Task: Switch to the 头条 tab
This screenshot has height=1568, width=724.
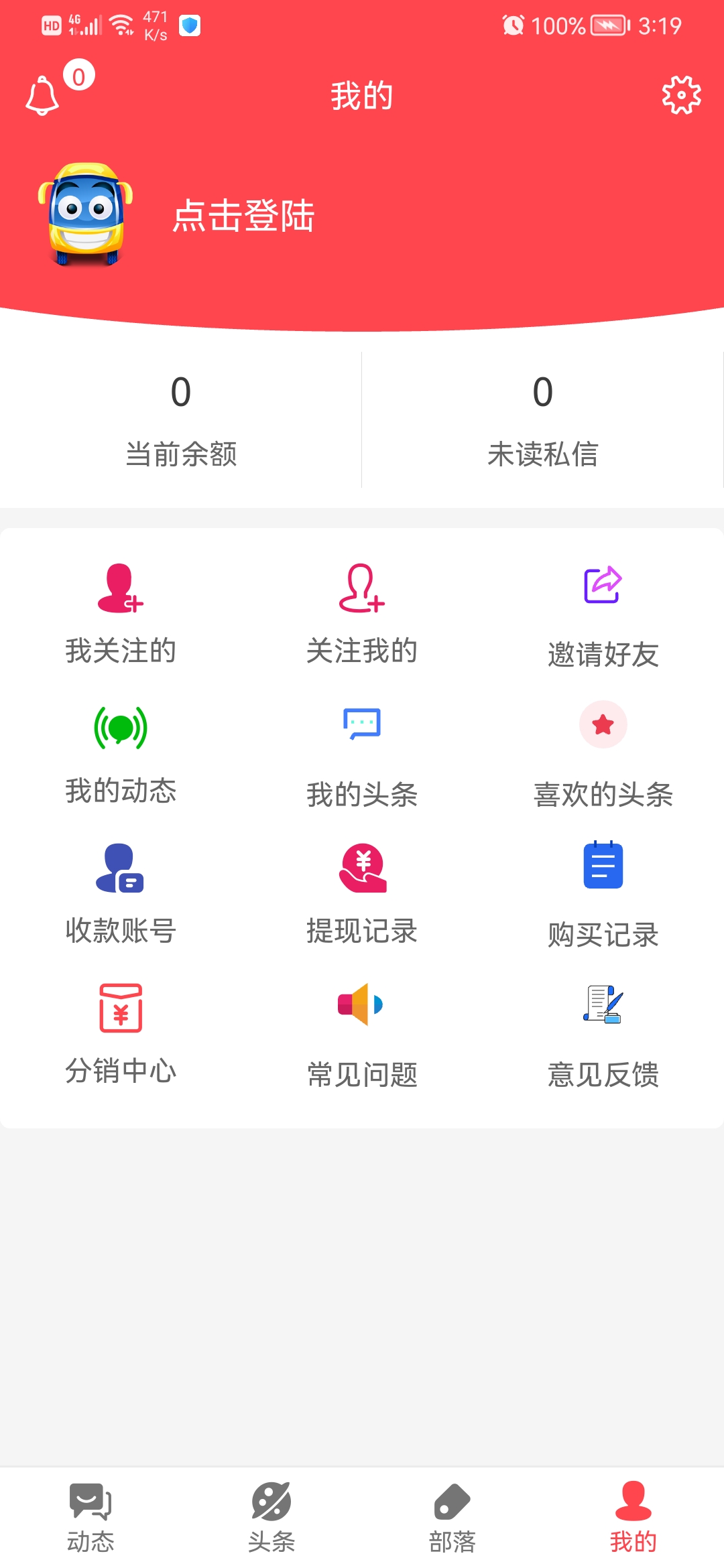Action: coord(271,1517)
